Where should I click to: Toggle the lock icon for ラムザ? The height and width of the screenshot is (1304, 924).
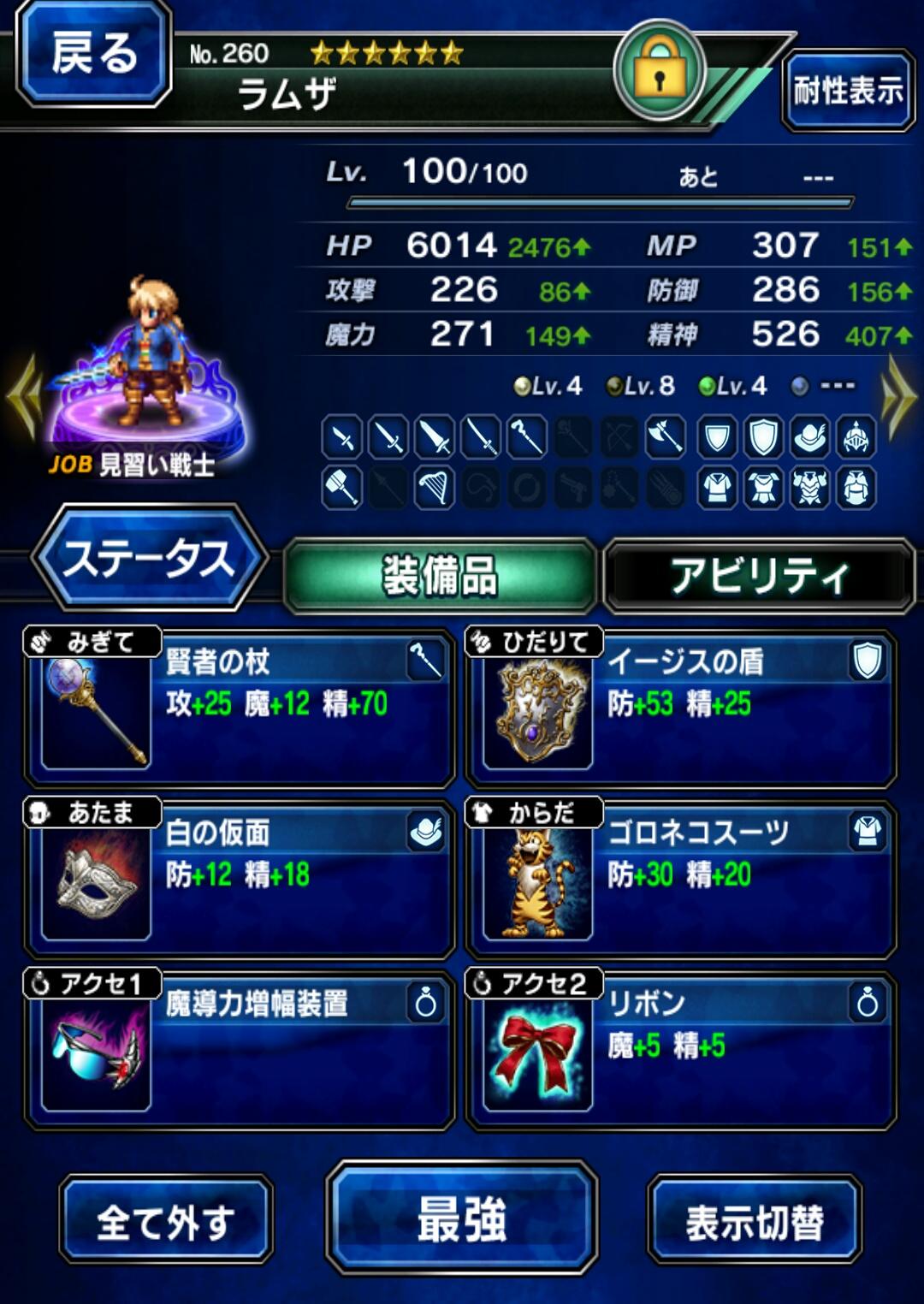659,72
